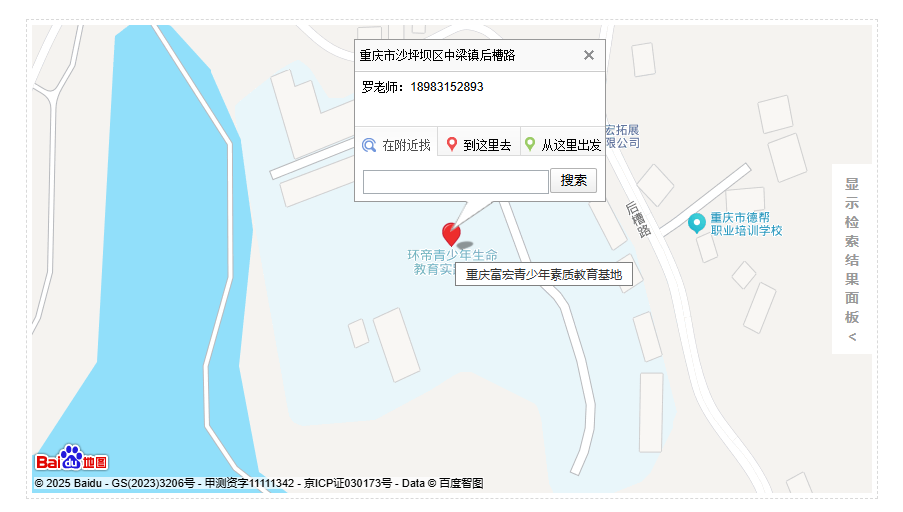Image resolution: width=903 pixels, height=512 pixels.
Task: Tap the nearby search text field
Action: pyautogui.click(x=455, y=181)
